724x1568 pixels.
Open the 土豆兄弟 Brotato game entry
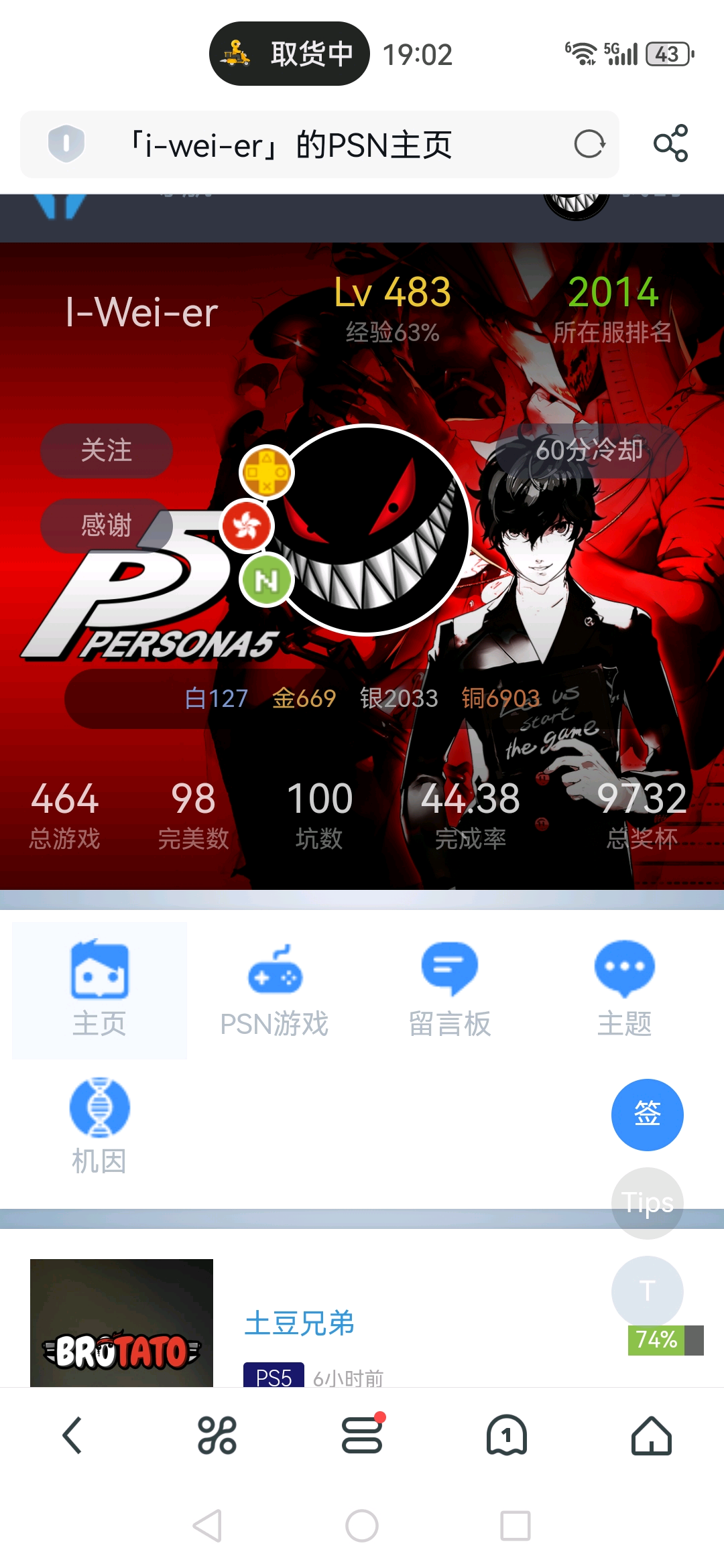tap(299, 1323)
